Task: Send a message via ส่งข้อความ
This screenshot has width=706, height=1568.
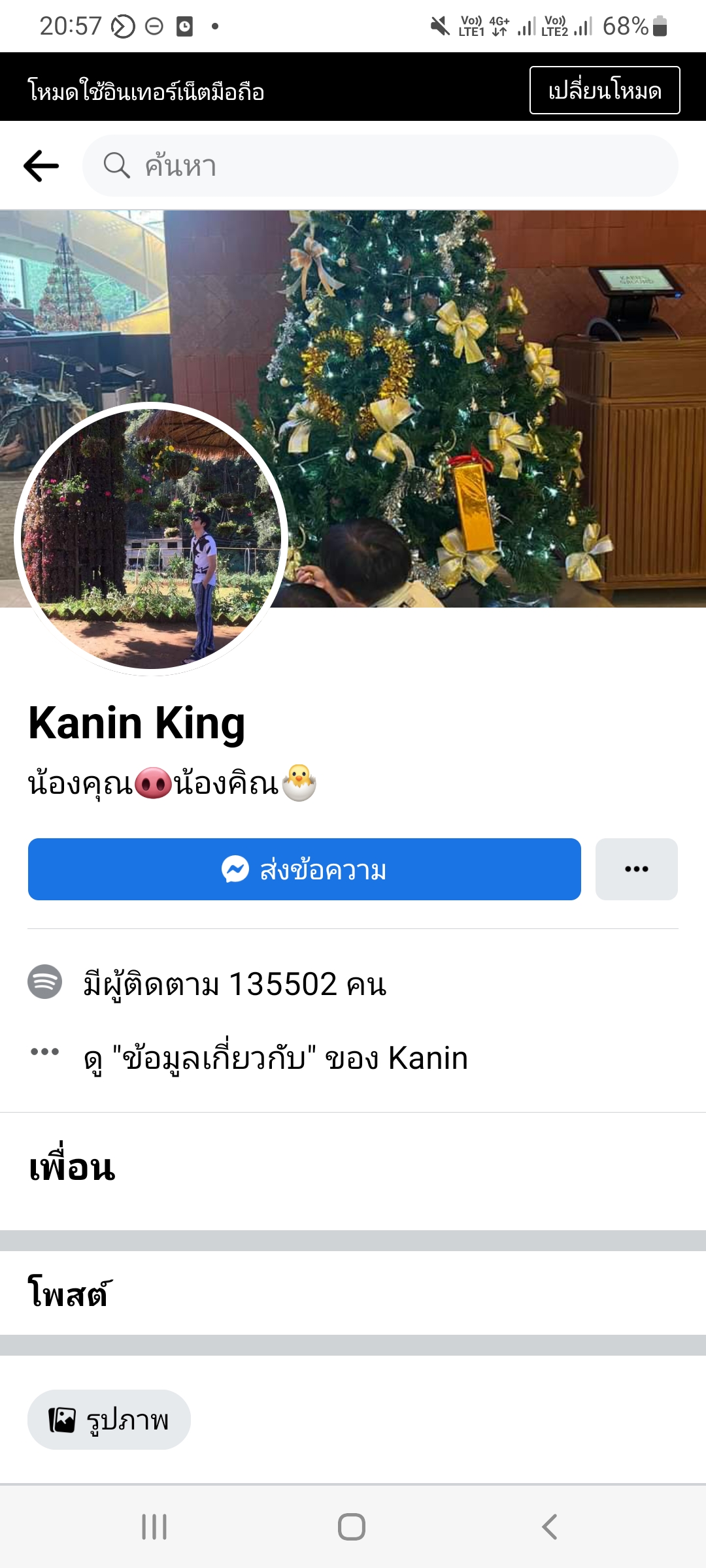Action: pos(304,870)
